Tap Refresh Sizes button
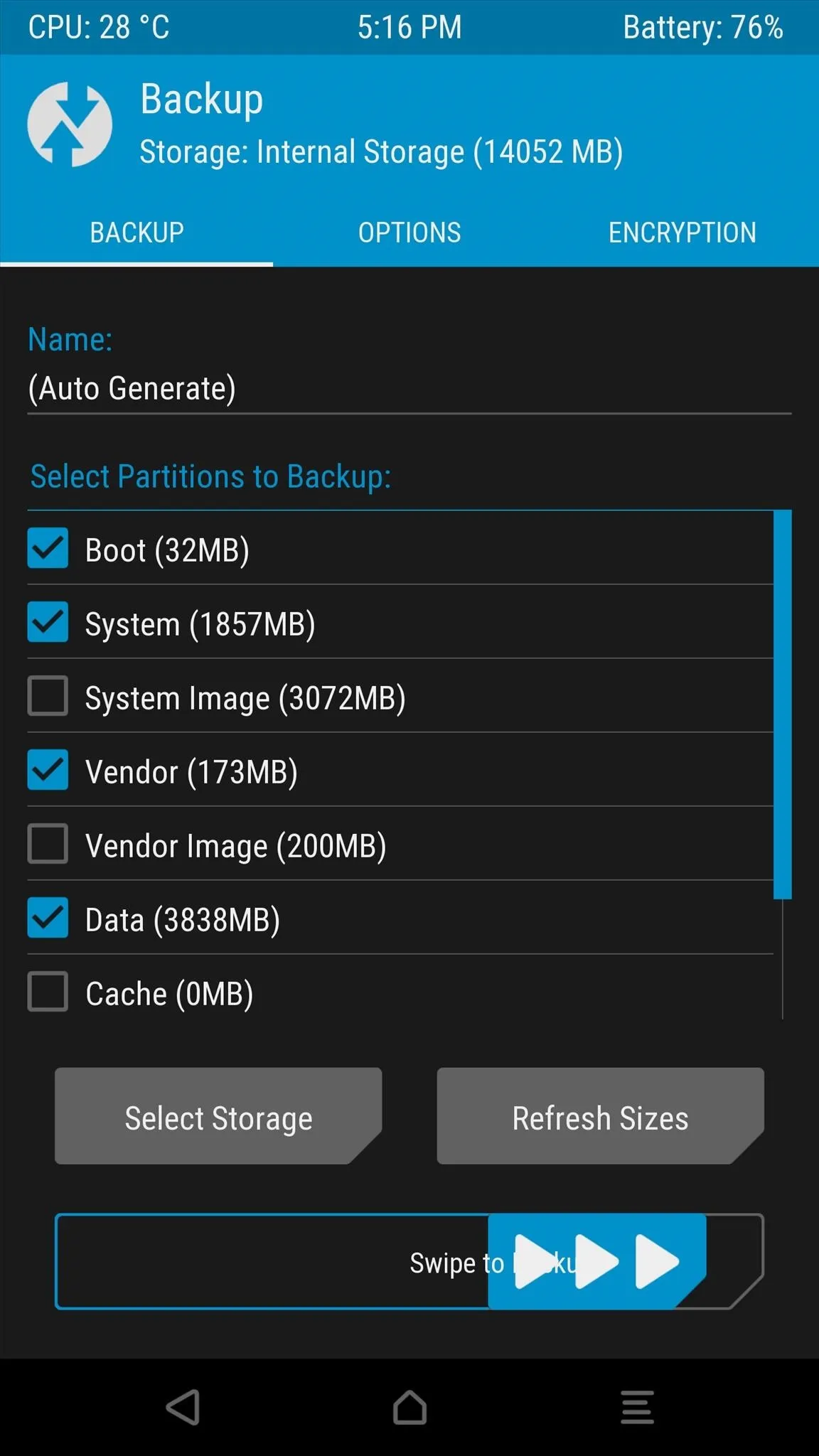819x1456 pixels. point(601,1116)
